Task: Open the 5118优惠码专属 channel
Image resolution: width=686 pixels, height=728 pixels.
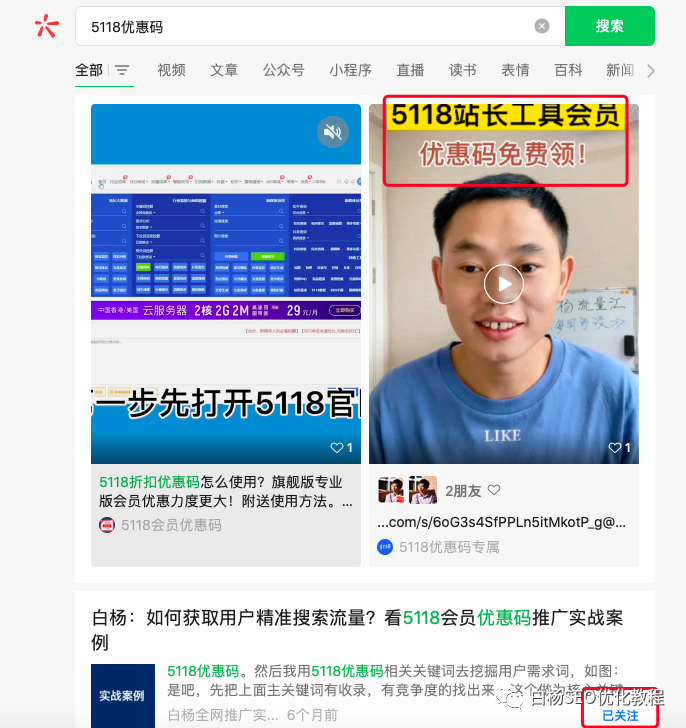Action: click(x=448, y=547)
